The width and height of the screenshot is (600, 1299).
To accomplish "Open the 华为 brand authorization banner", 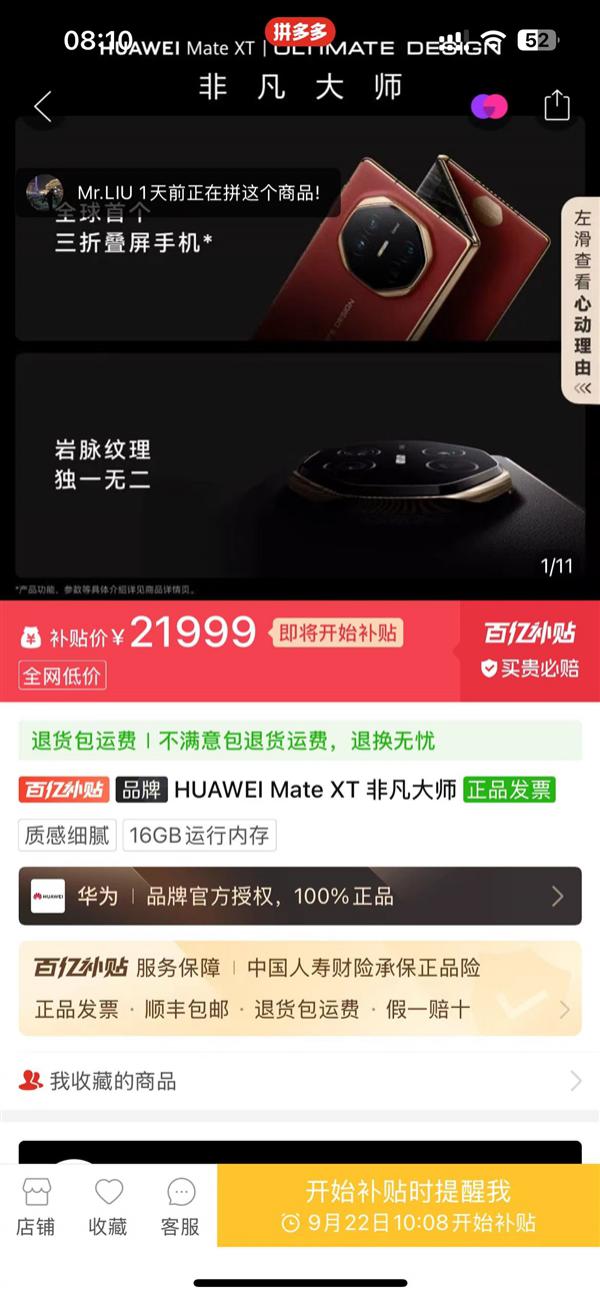I will tap(300, 896).
